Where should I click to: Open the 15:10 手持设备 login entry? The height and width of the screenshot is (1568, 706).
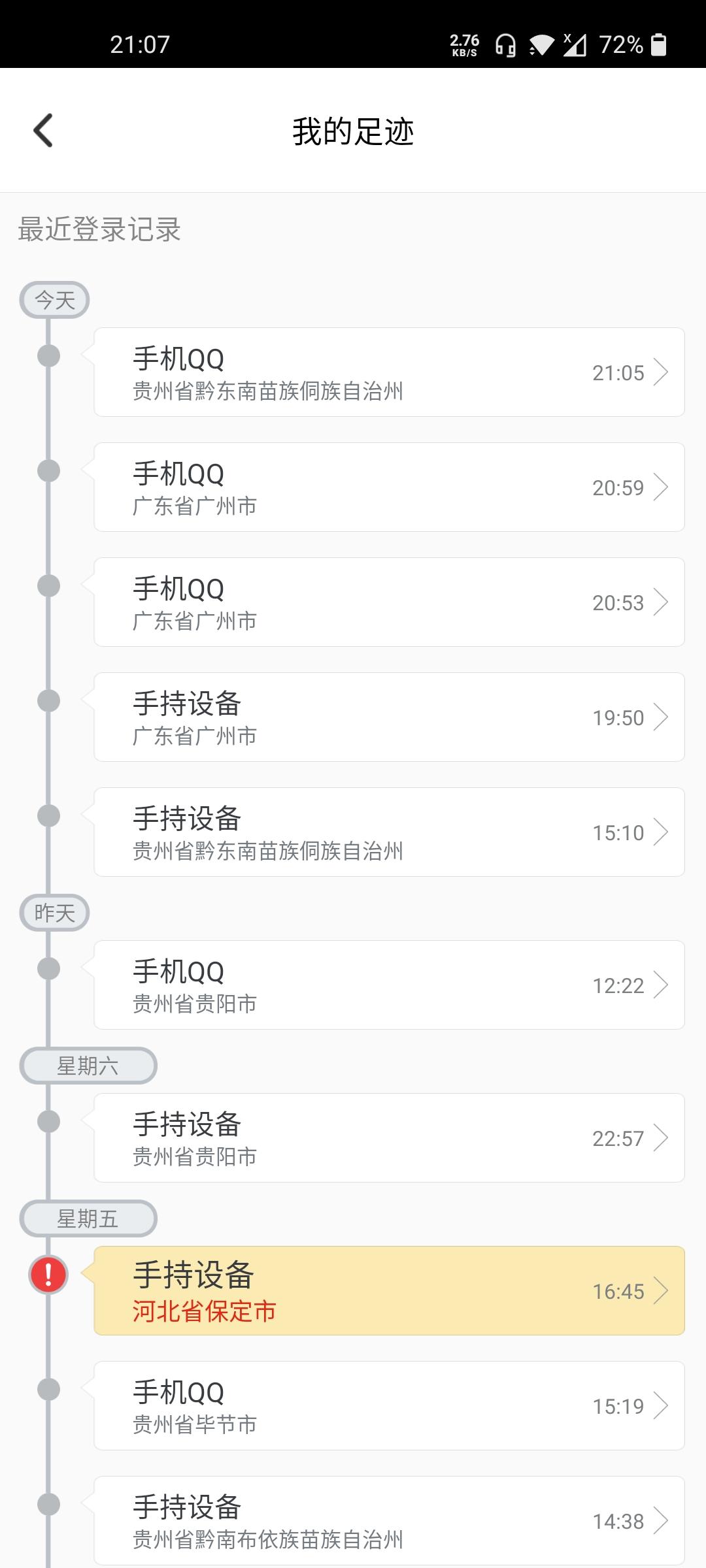coord(389,832)
